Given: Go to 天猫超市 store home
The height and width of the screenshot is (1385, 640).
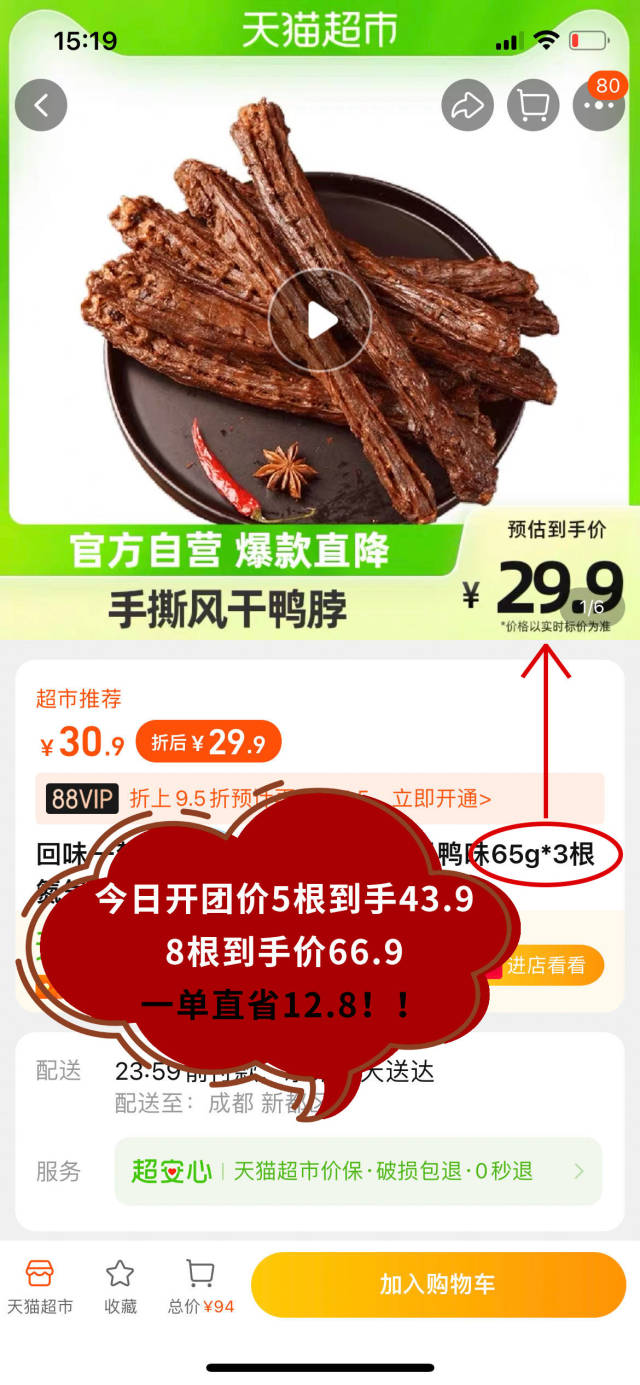Looking at the screenshot, I should point(40,1285).
